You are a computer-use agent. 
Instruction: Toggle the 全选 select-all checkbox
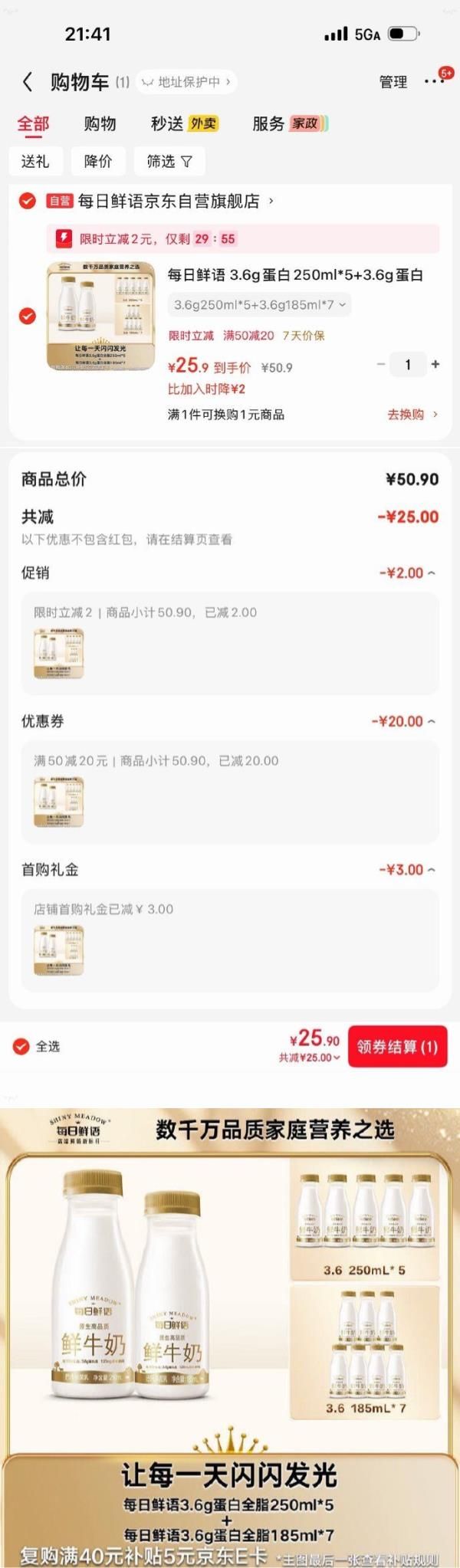[21, 1046]
